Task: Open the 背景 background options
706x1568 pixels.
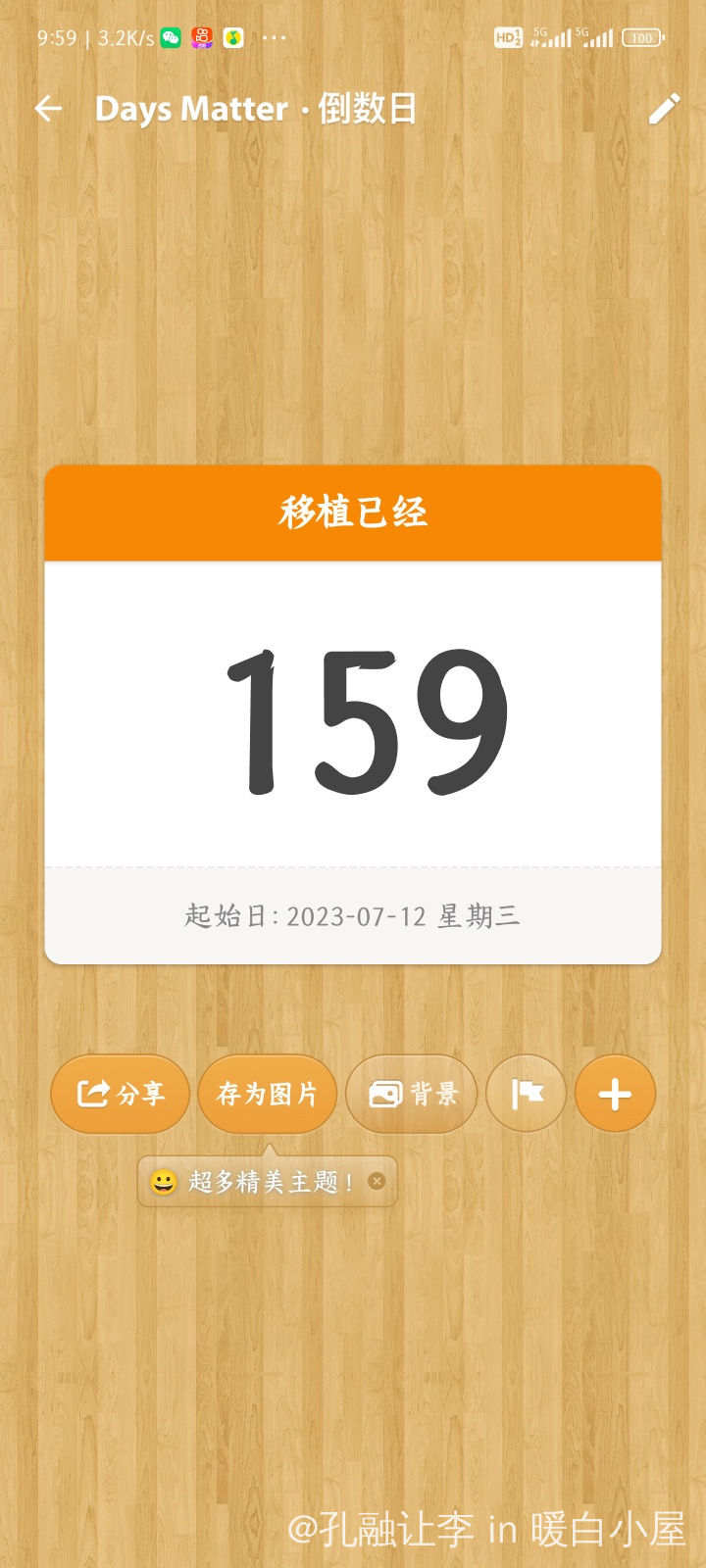Action: pos(412,1094)
